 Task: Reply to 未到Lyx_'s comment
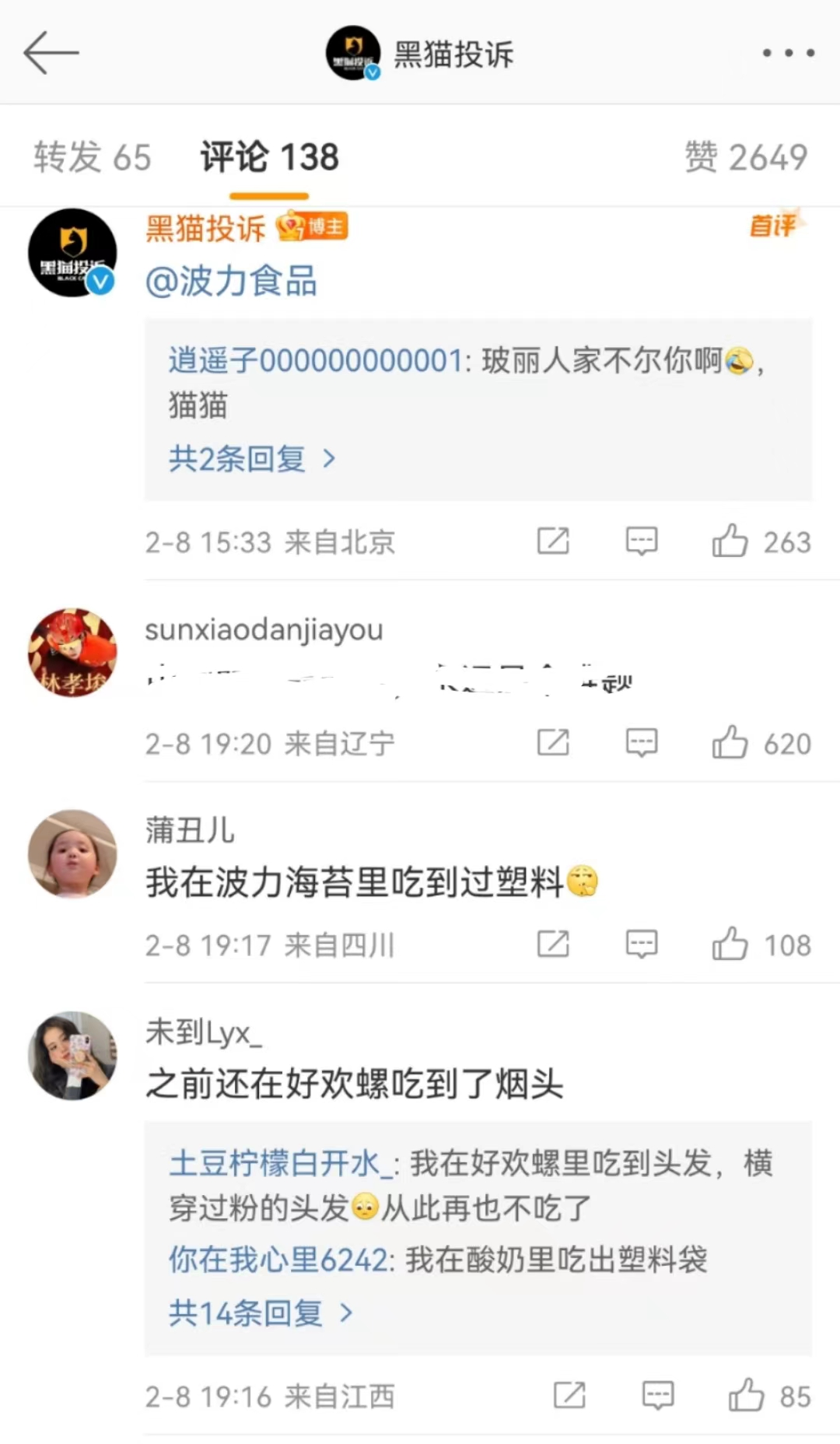point(657,1396)
